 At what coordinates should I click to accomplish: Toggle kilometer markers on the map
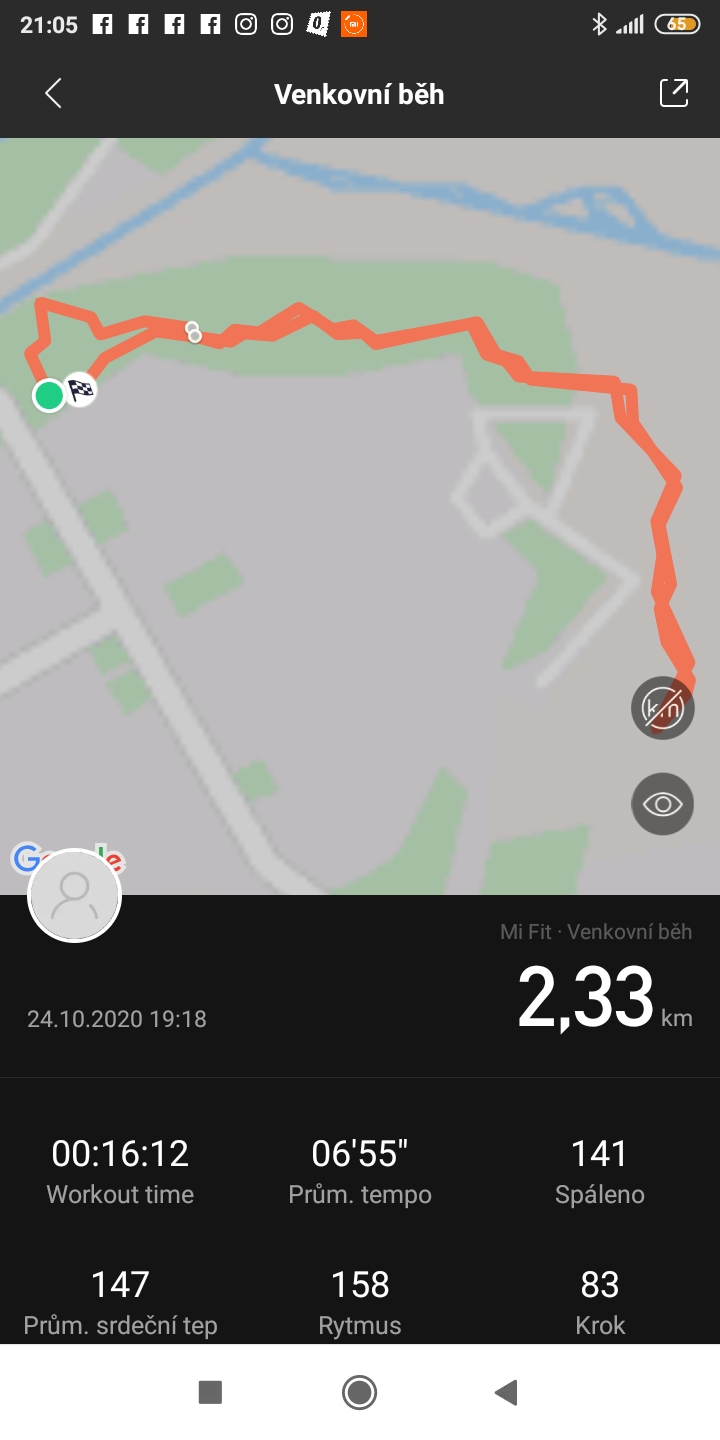(662, 708)
